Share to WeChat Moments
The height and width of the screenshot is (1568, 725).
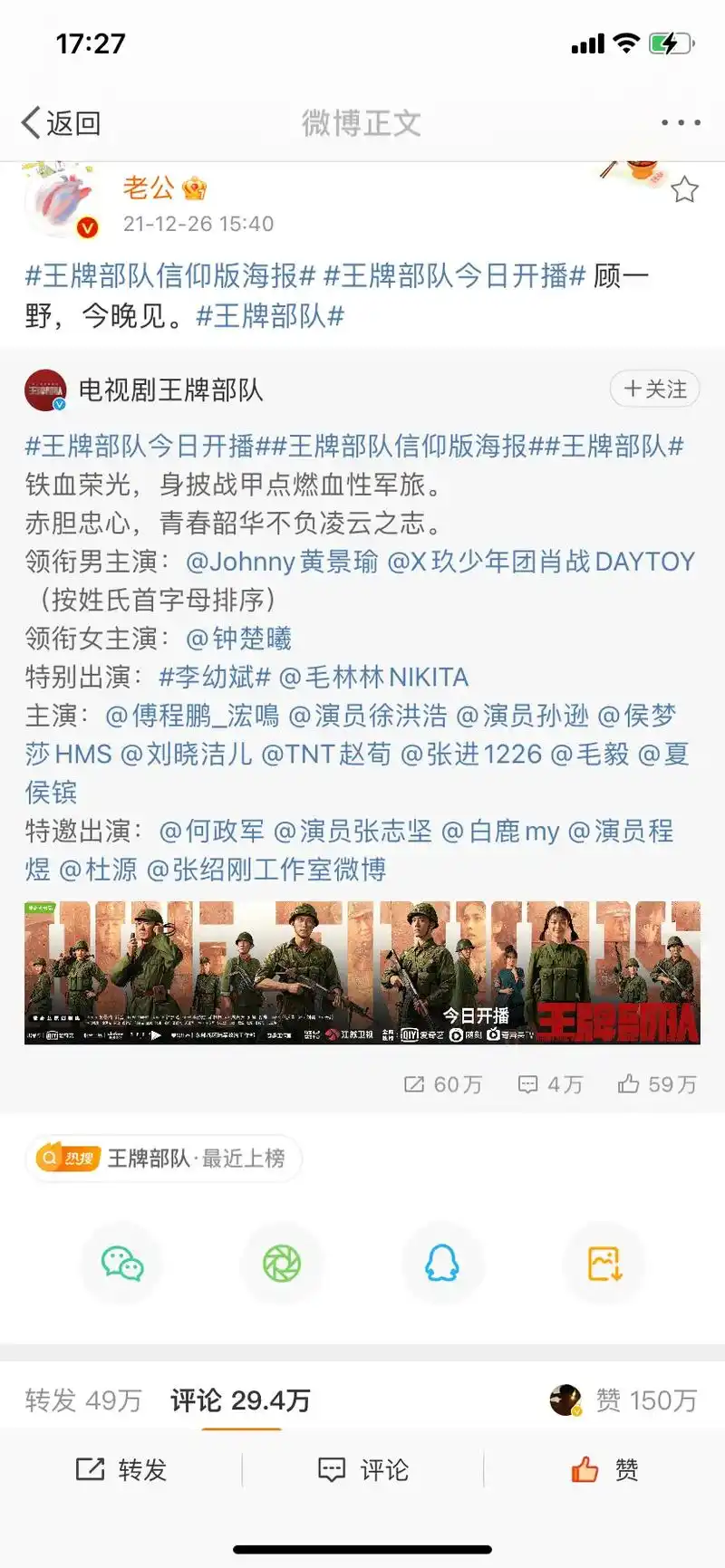pyautogui.click(x=282, y=1263)
